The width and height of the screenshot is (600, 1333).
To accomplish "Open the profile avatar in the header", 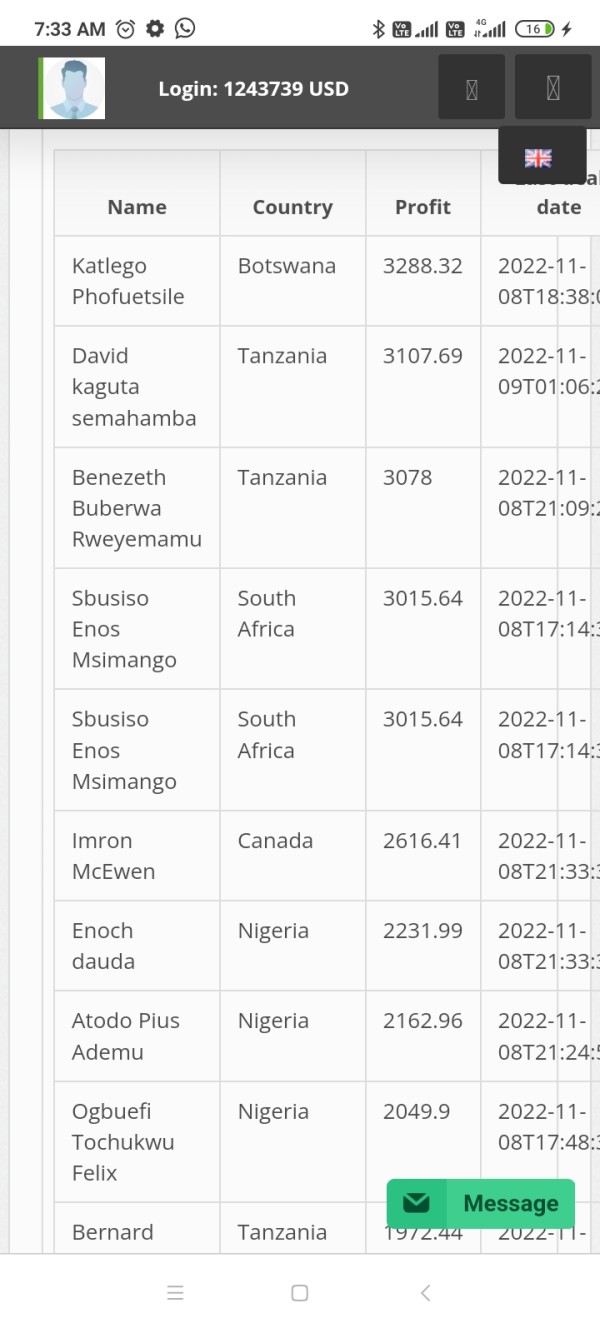I will point(73,88).
